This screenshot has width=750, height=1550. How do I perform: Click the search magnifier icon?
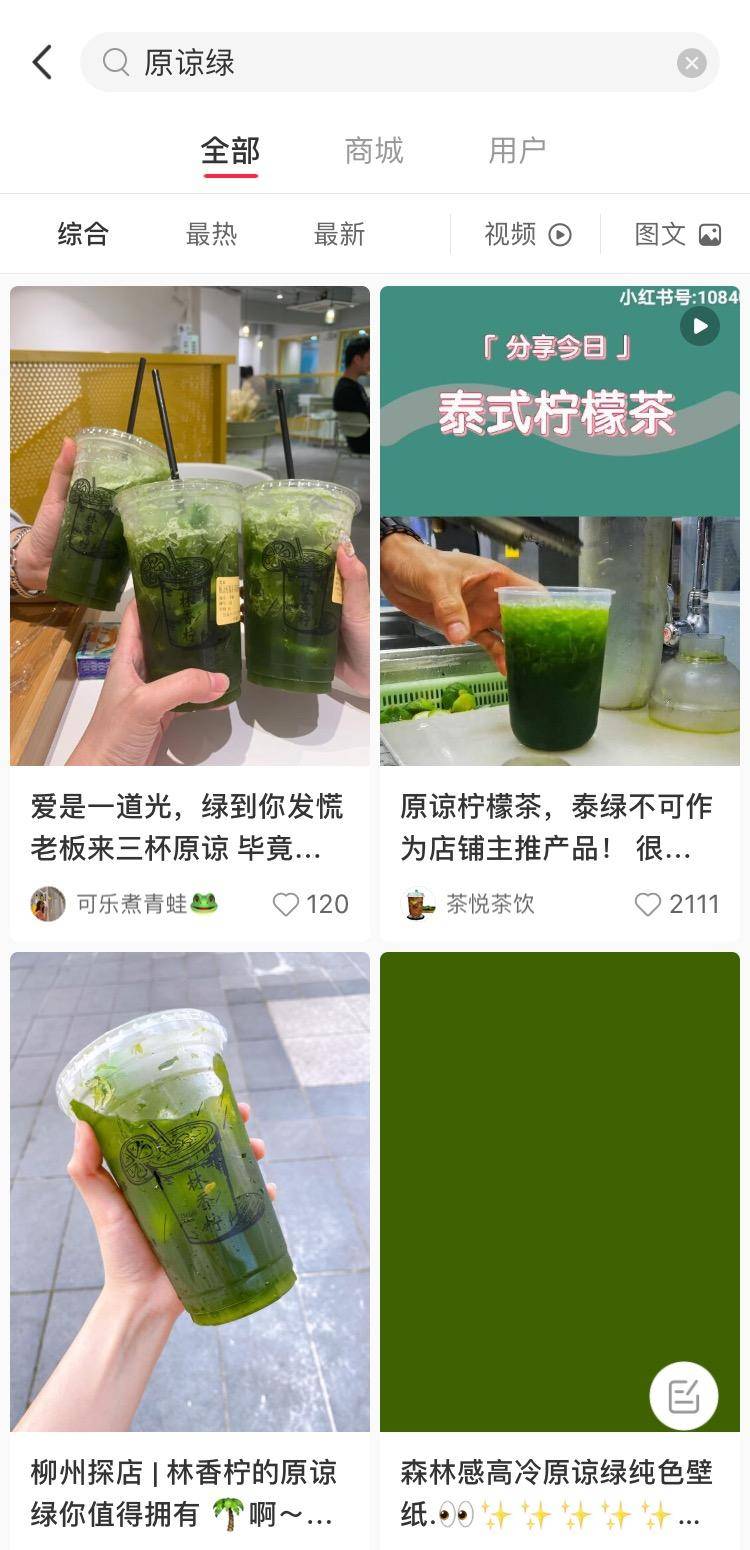click(115, 62)
